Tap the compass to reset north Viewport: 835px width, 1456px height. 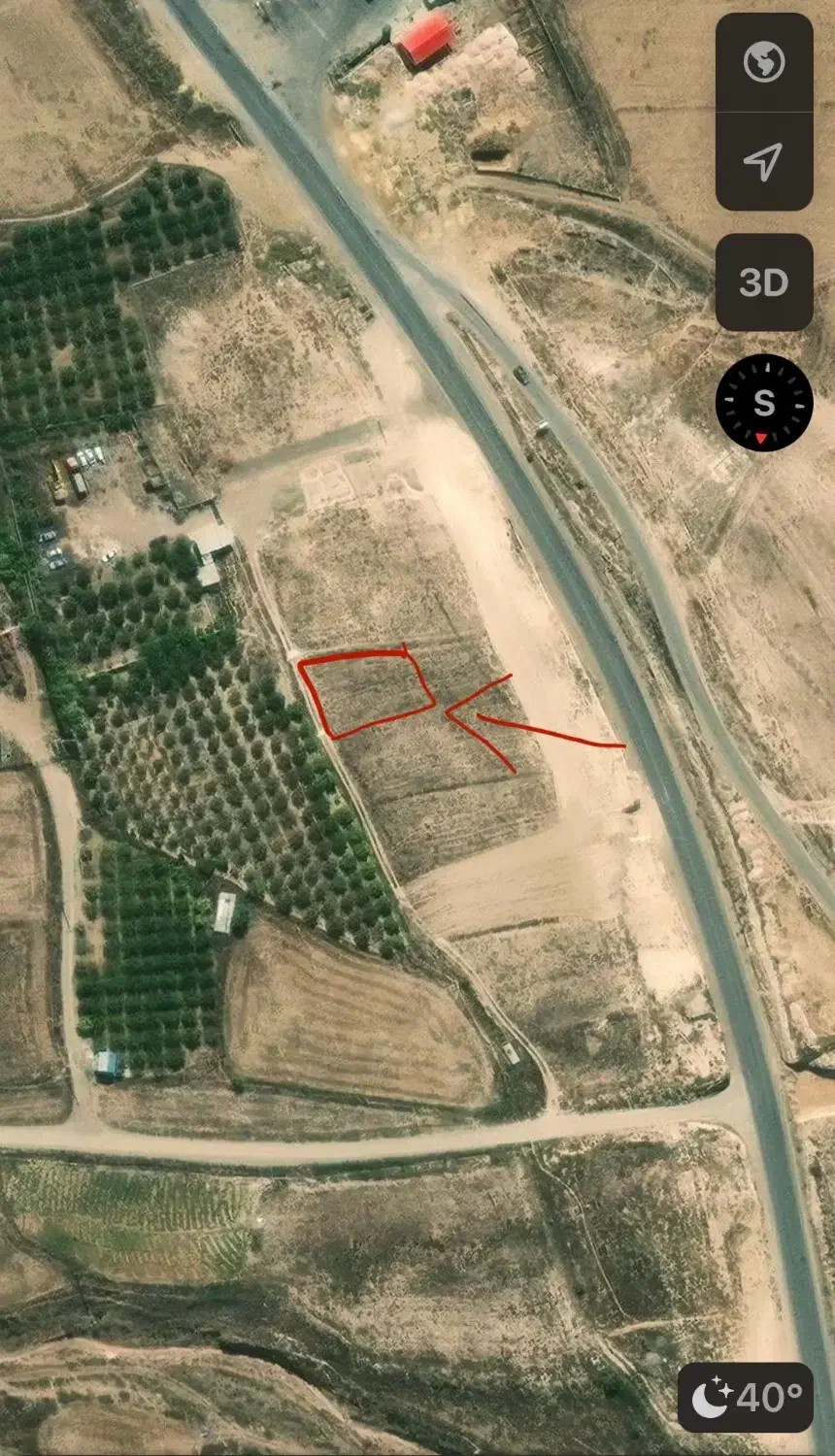pos(764,403)
